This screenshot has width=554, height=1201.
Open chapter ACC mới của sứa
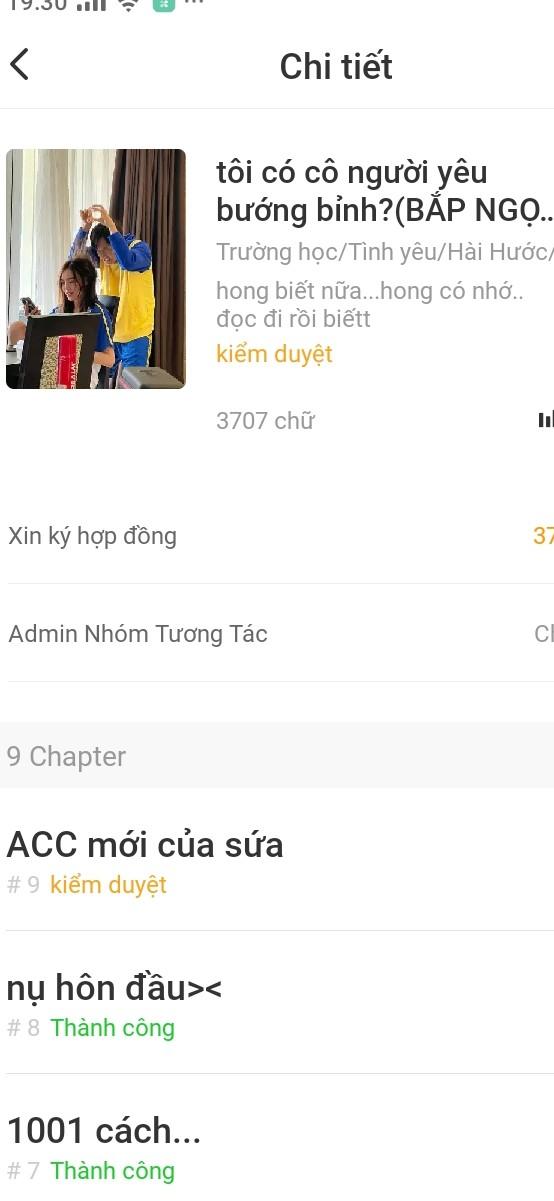click(x=277, y=860)
